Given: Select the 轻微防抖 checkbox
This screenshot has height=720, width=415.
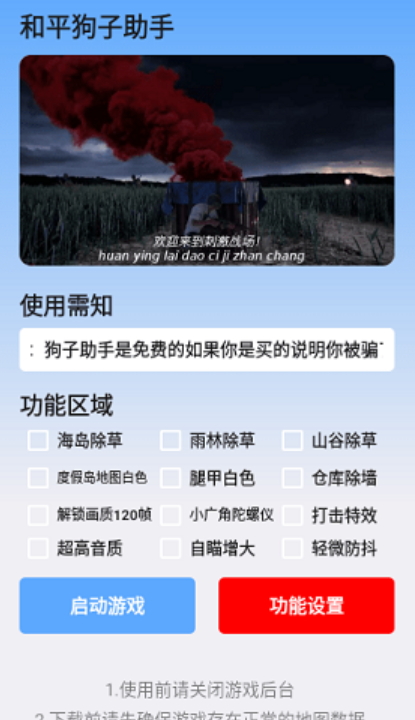Looking at the screenshot, I should click(x=292, y=548).
